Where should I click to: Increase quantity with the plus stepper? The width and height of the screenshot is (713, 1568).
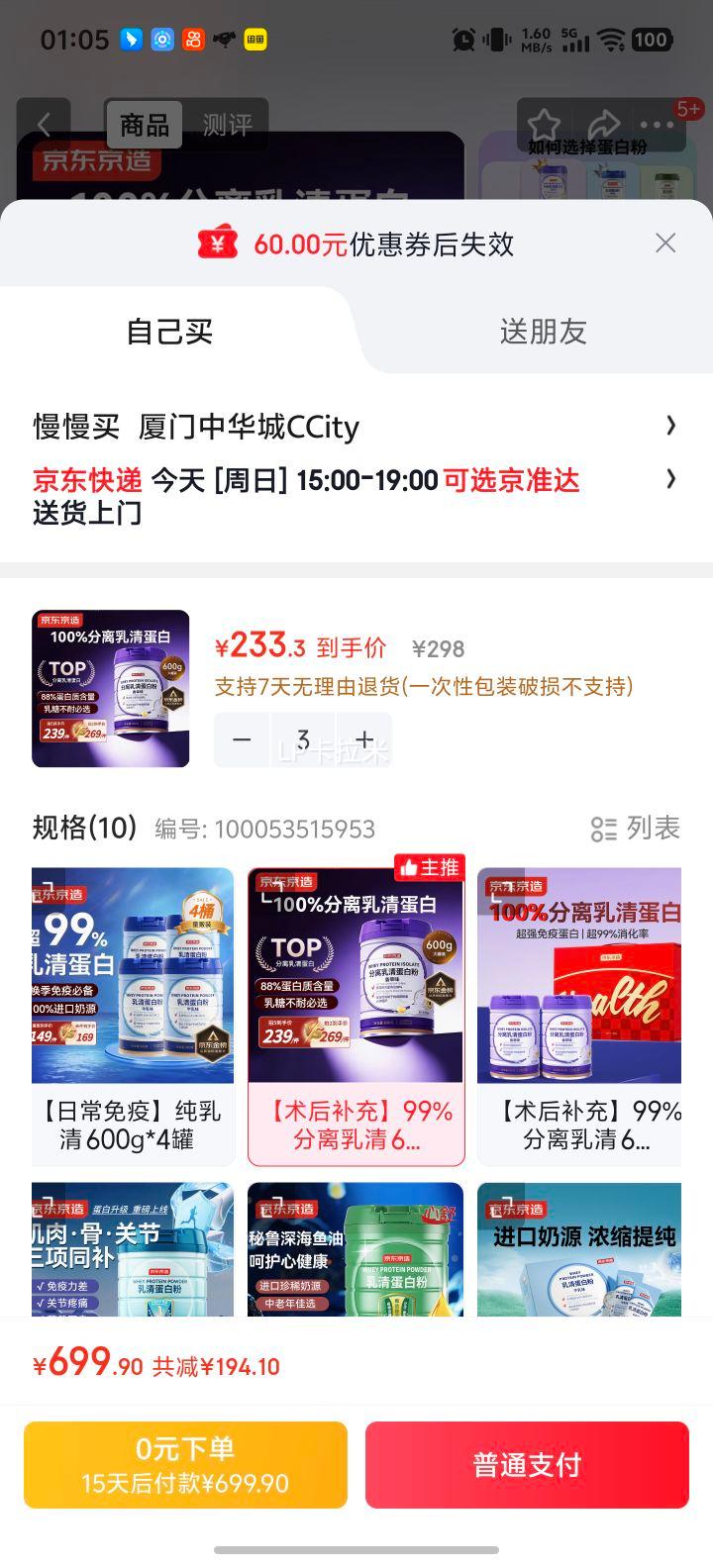tap(363, 740)
